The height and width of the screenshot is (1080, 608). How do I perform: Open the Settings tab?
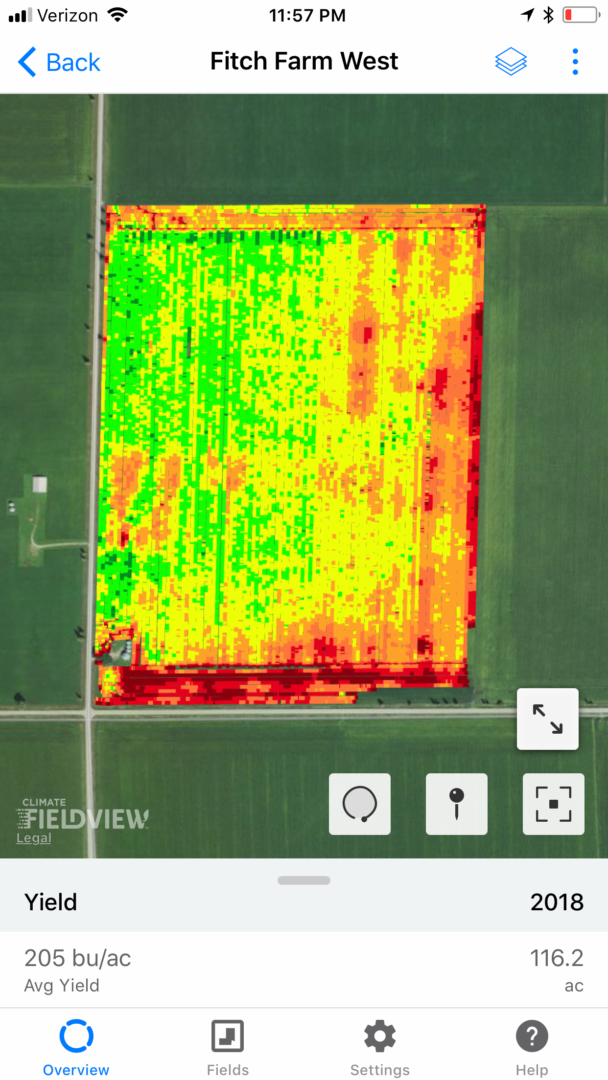coord(380,1047)
